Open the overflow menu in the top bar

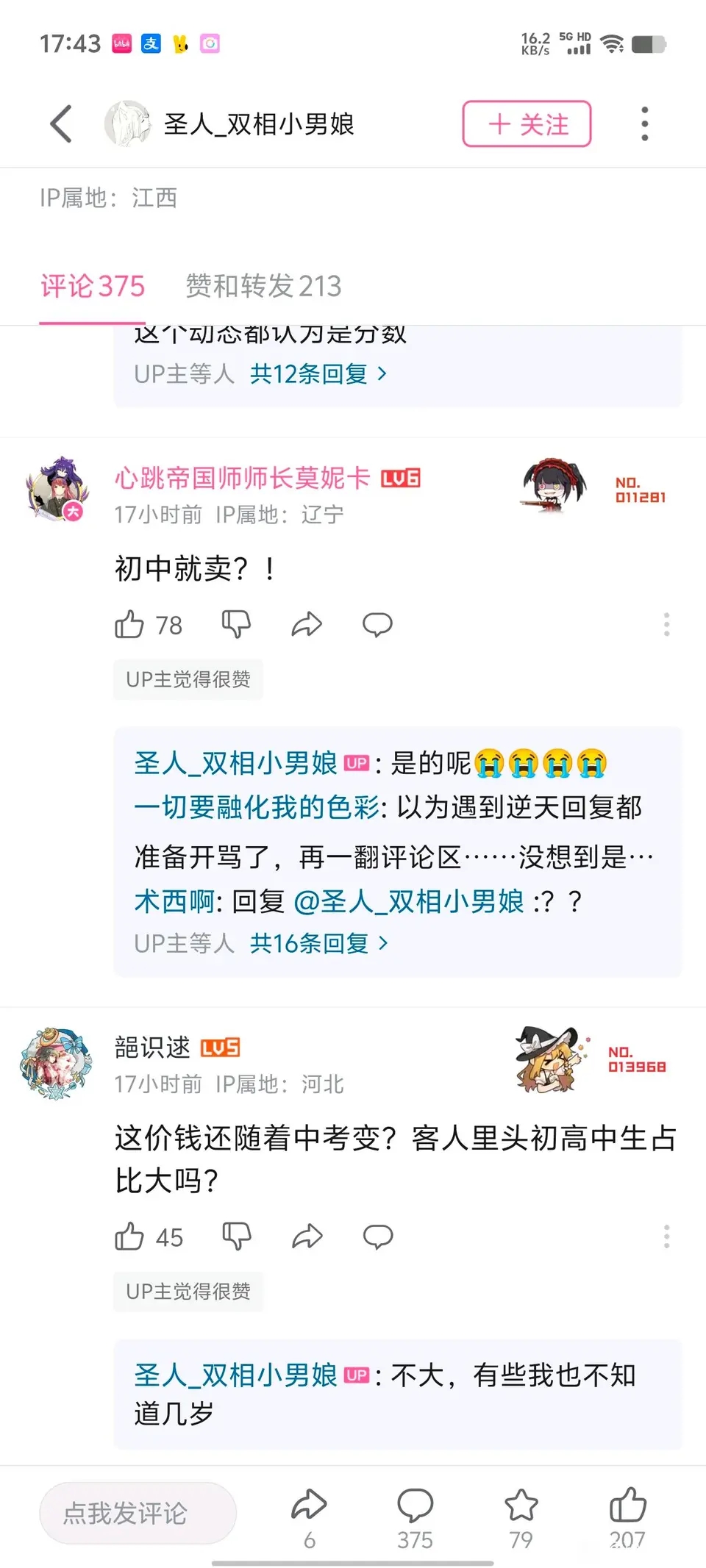(644, 123)
